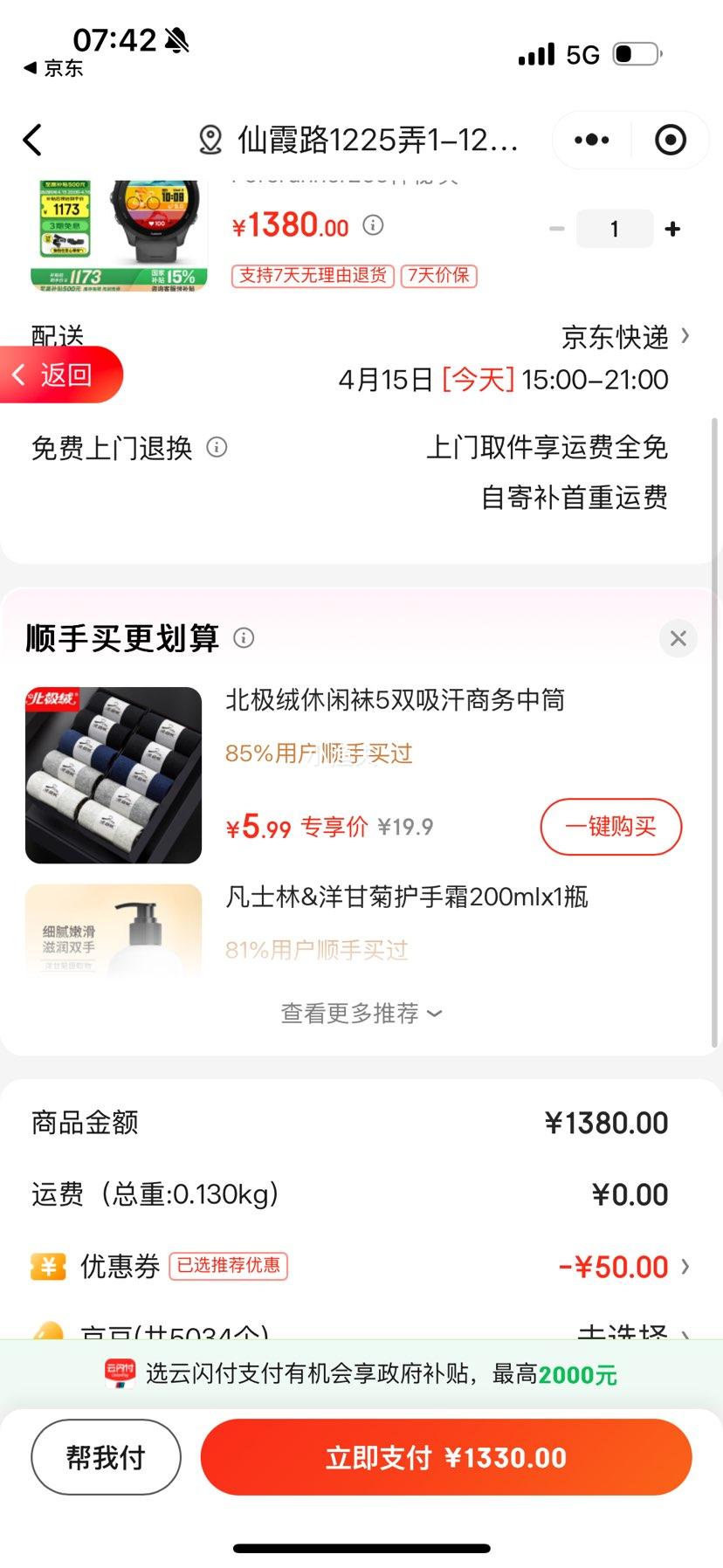Show price info next to ¥1380.00

(x=373, y=225)
